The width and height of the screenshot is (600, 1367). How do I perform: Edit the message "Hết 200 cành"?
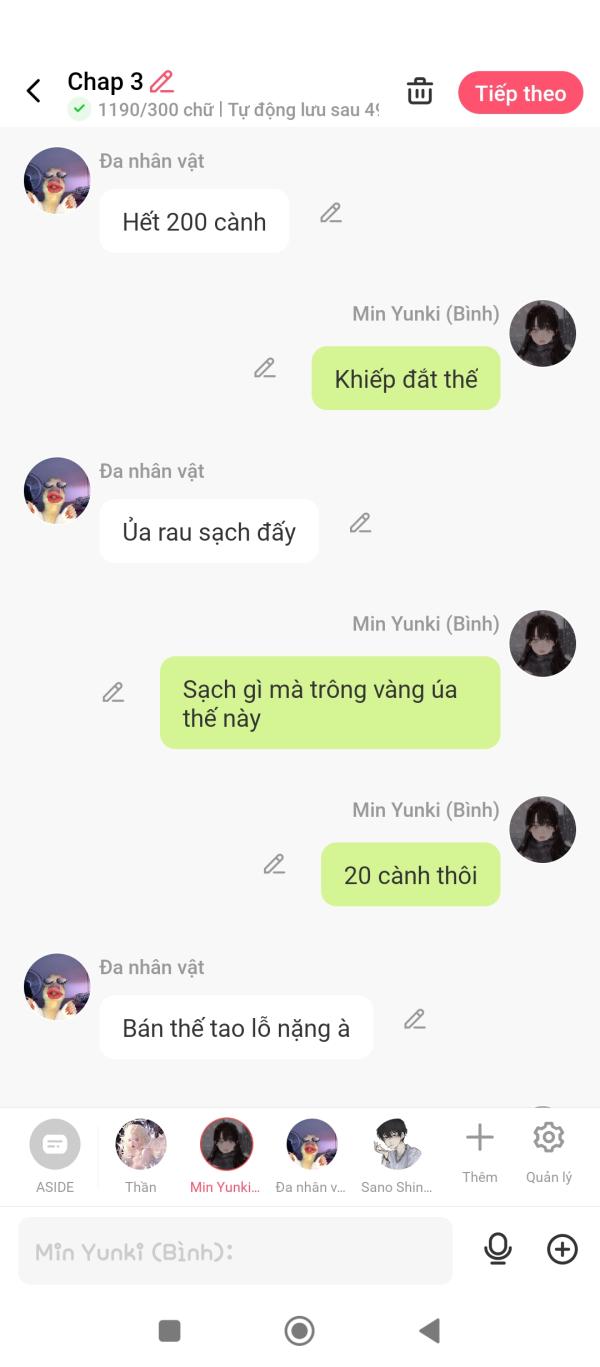click(331, 213)
